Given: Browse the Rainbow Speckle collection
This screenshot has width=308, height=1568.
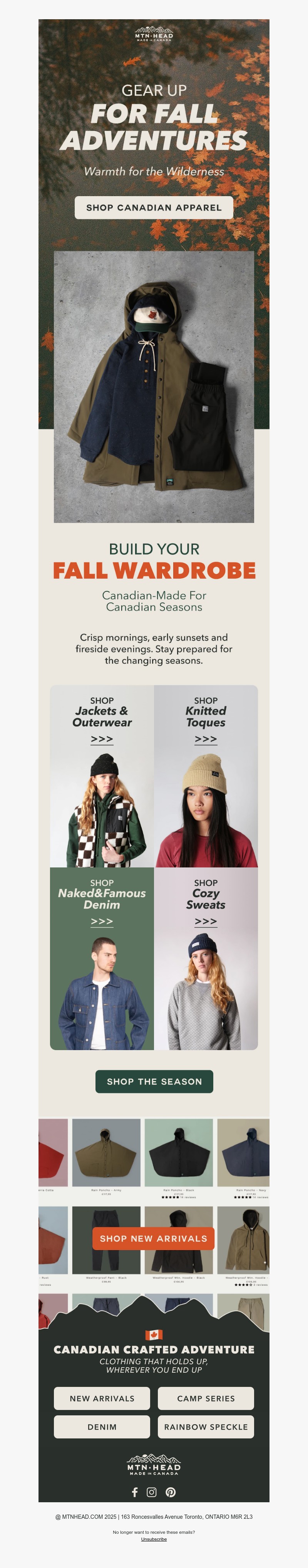Looking at the screenshot, I should pyautogui.click(x=206, y=1427).
